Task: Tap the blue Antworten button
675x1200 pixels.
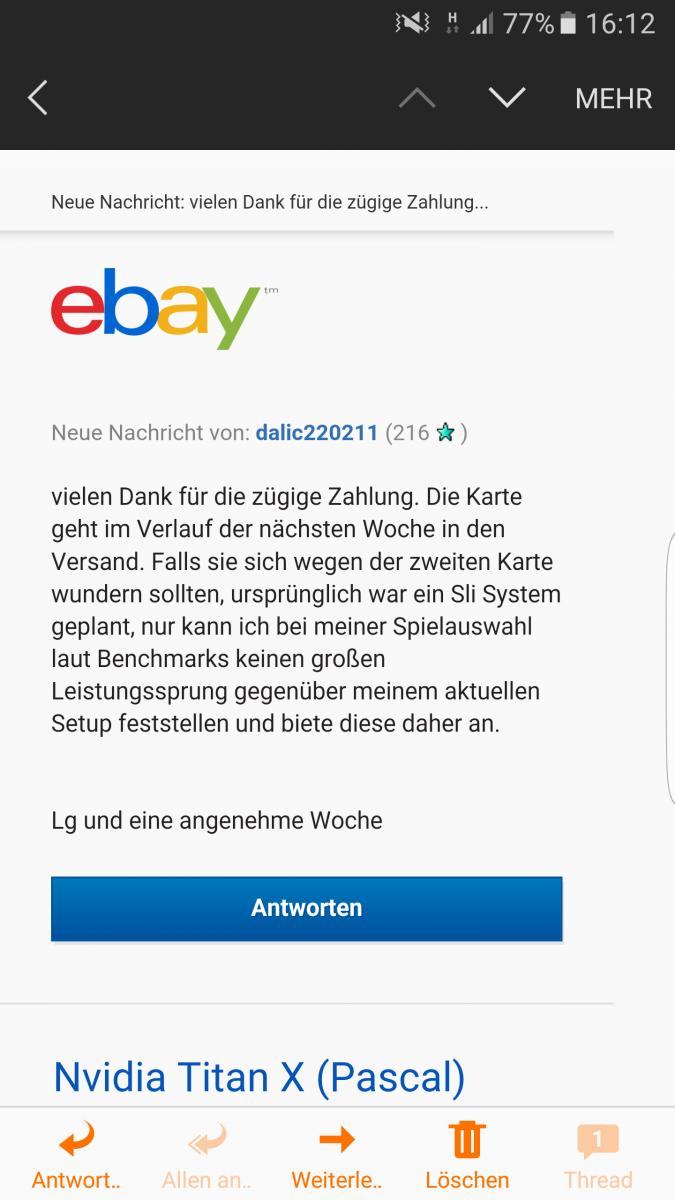Action: click(x=306, y=908)
